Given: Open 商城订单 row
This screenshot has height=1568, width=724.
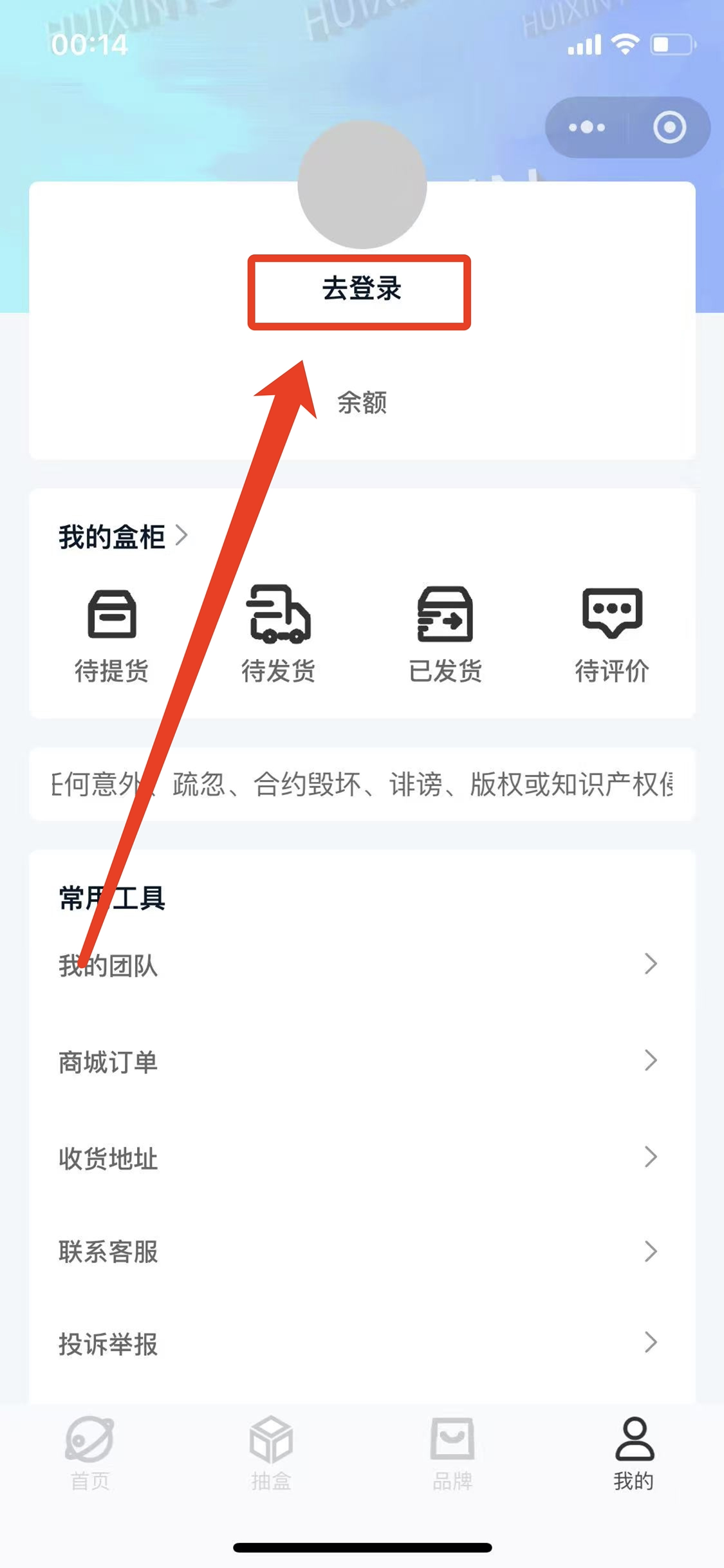Looking at the screenshot, I should (x=360, y=1061).
